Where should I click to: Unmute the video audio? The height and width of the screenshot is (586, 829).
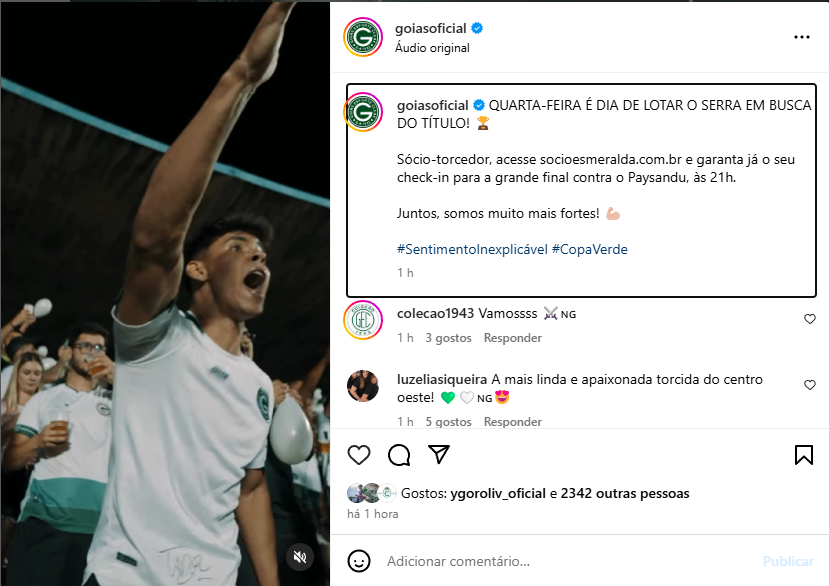click(298, 556)
